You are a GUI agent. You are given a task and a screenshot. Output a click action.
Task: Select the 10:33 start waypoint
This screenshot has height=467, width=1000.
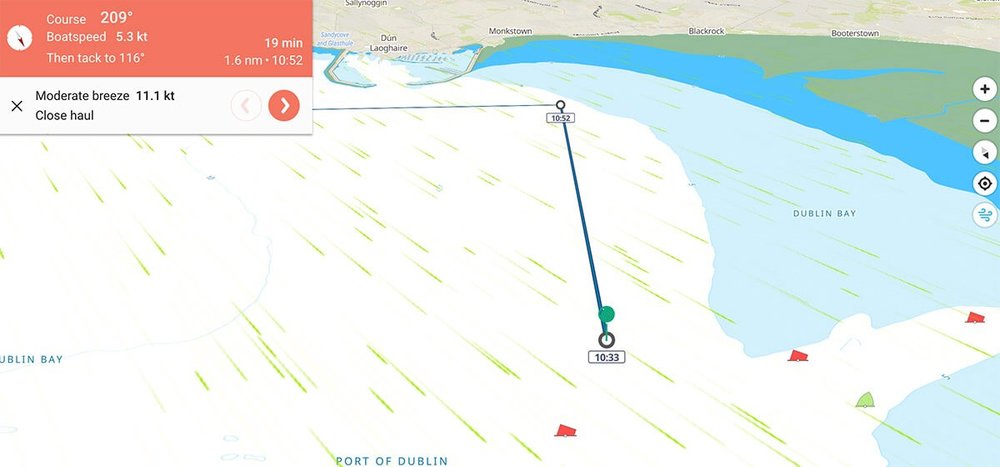[606, 340]
